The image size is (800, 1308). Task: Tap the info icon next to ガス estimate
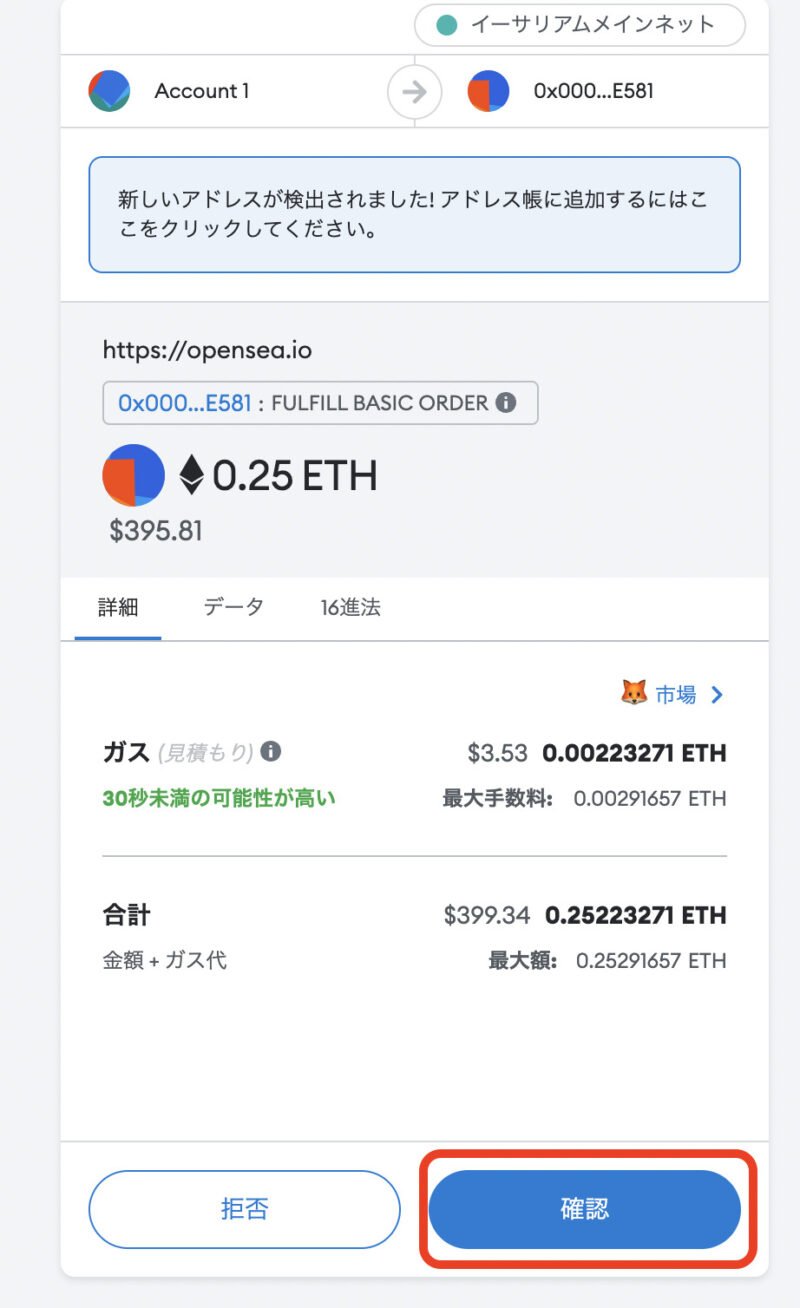pyautogui.click(x=271, y=752)
